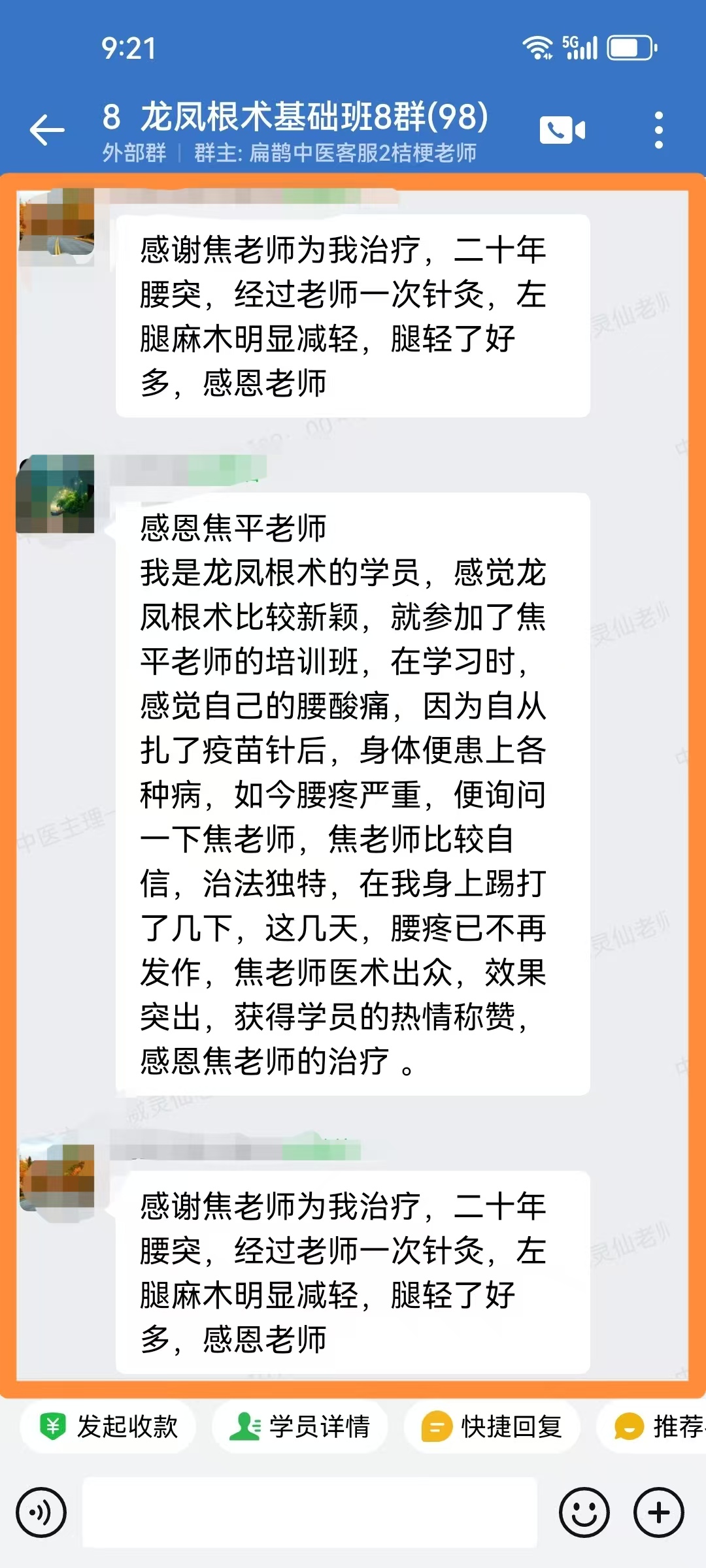This screenshot has height=1568, width=706.
Task: Open the three-dot overflow menu
Action: point(658,129)
